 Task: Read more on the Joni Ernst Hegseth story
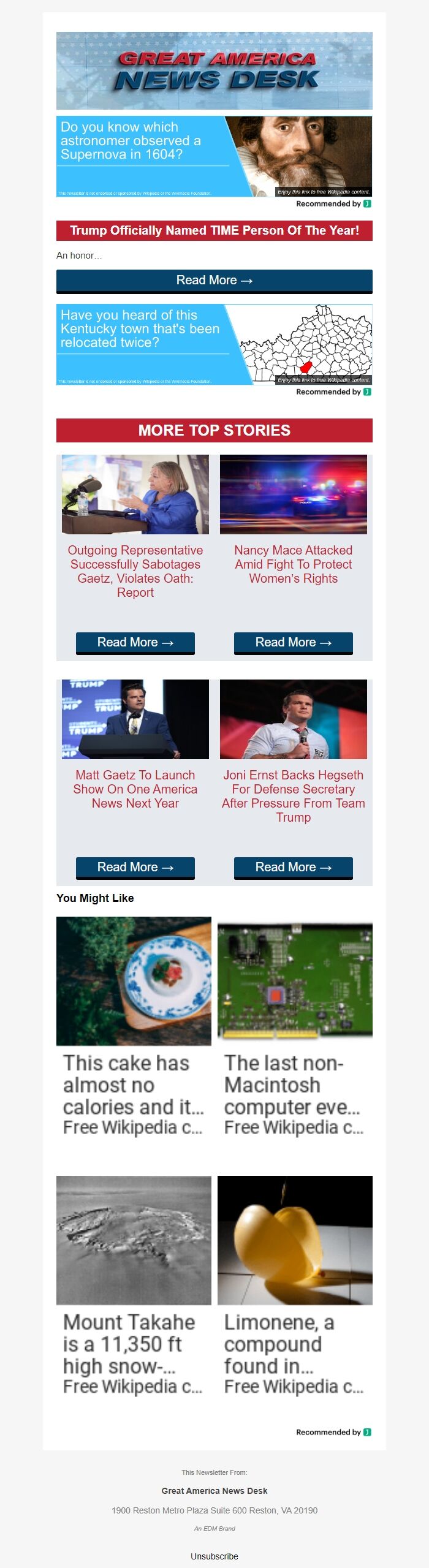point(293,868)
